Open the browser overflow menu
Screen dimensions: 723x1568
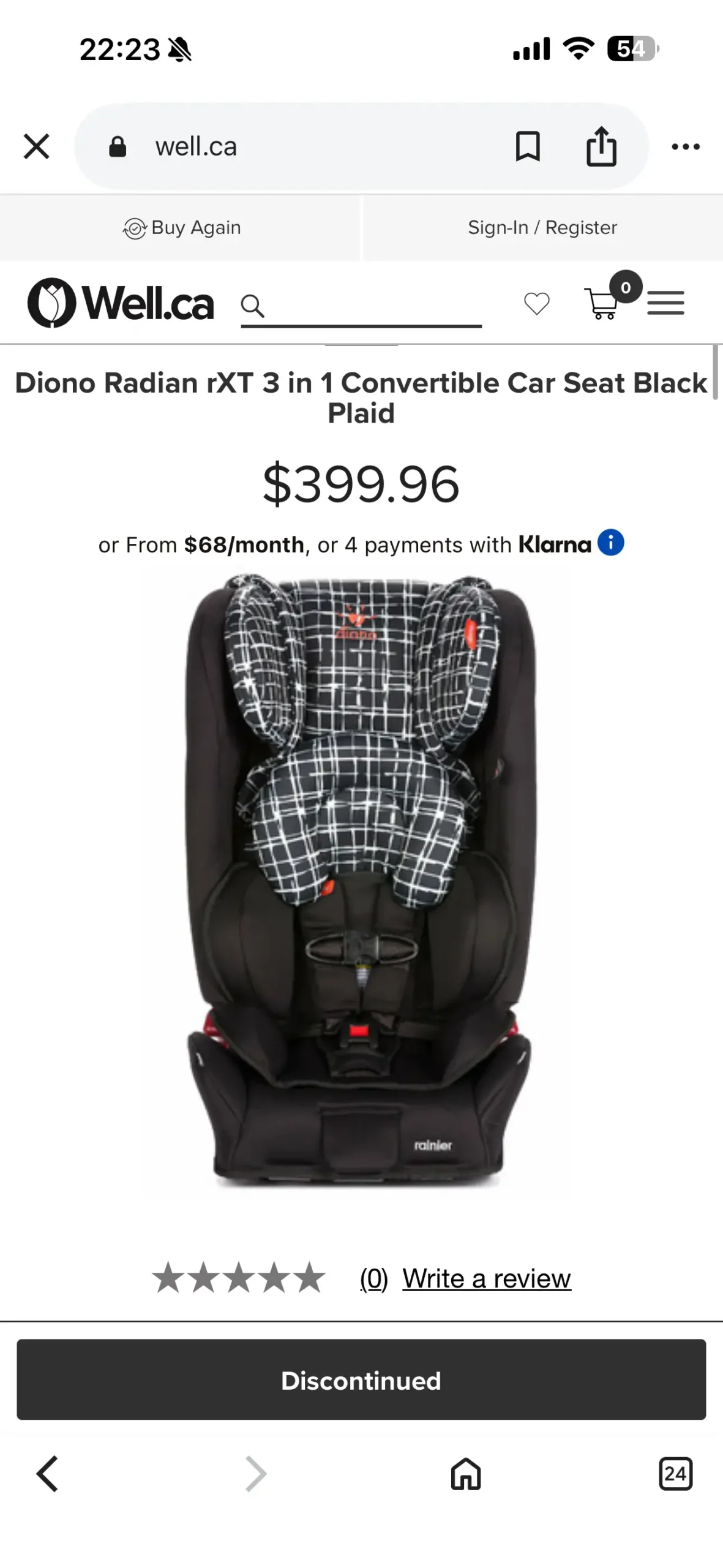click(x=686, y=147)
